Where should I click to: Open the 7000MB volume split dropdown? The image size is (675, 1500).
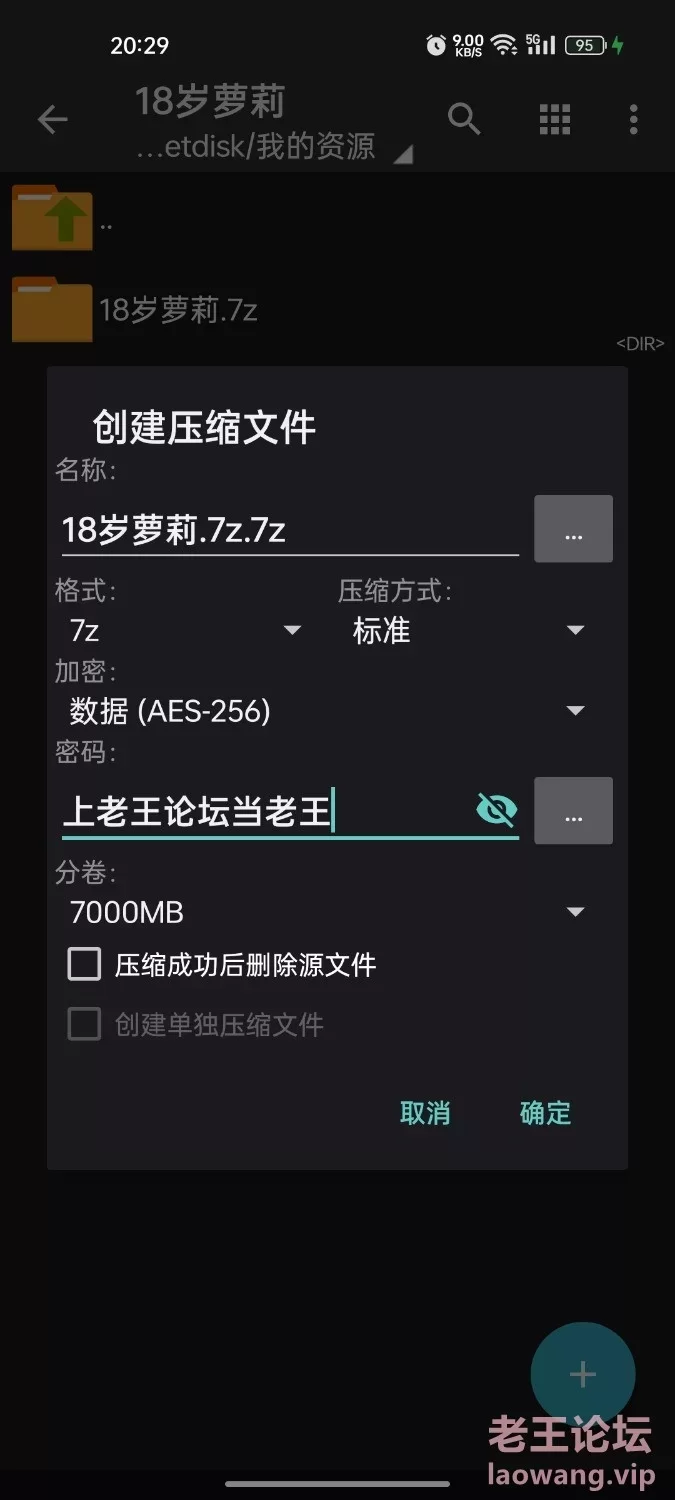(325, 912)
